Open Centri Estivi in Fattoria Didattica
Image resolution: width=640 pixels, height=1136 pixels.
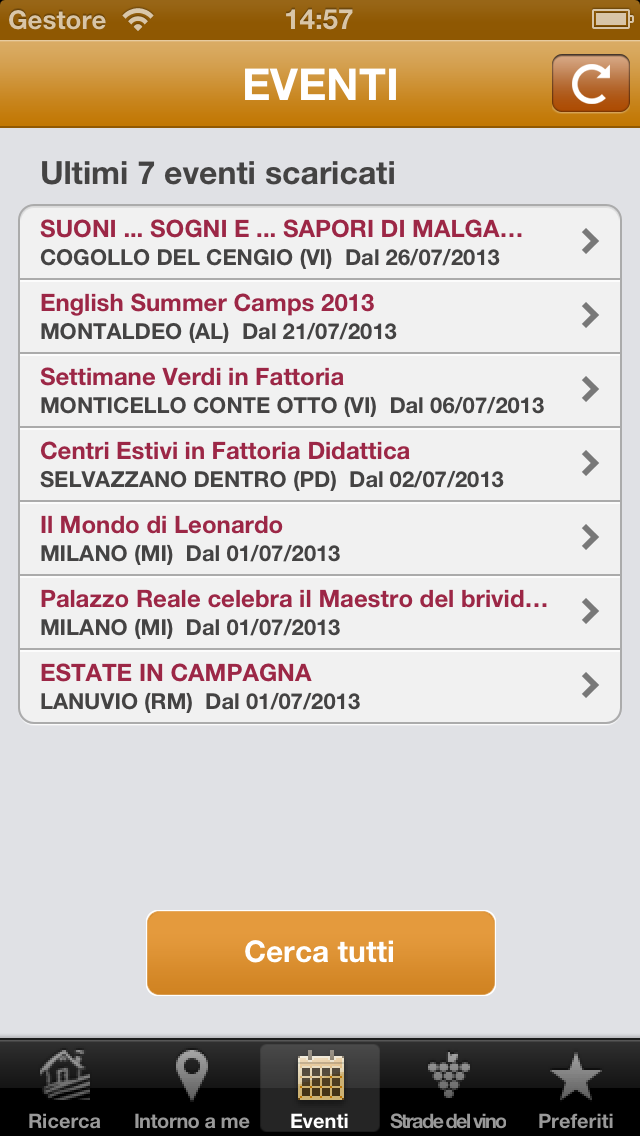point(320,464)
